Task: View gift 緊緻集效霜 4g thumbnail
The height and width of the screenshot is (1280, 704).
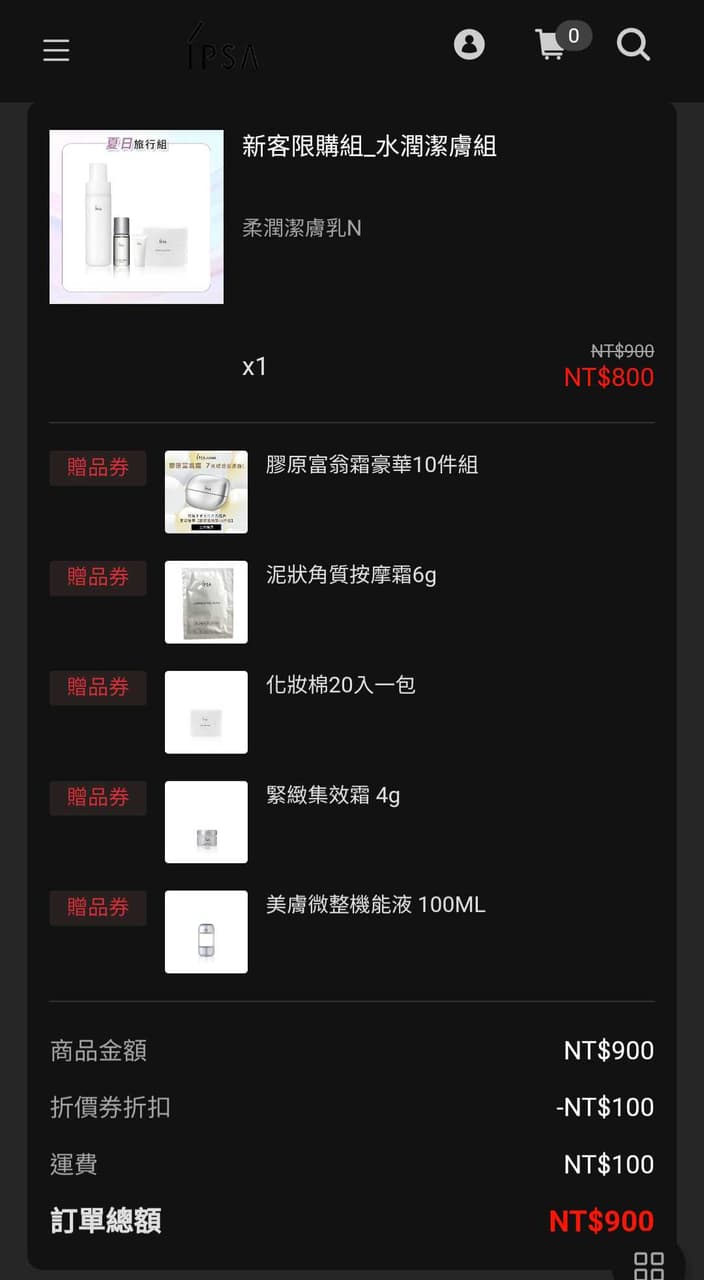Action: pyautogui.click(x=206, y=822)
